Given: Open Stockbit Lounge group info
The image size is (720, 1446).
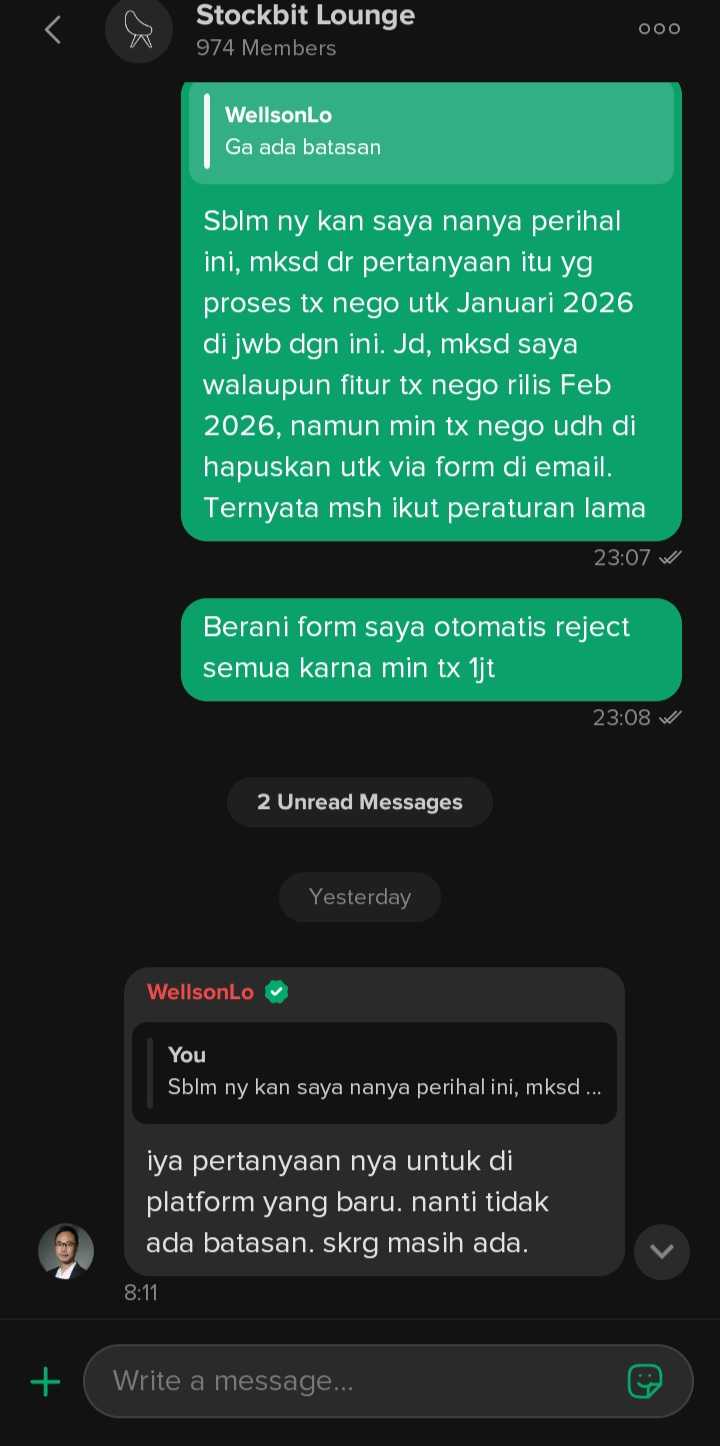Looking at the screenshot, I should click(305, 30).
